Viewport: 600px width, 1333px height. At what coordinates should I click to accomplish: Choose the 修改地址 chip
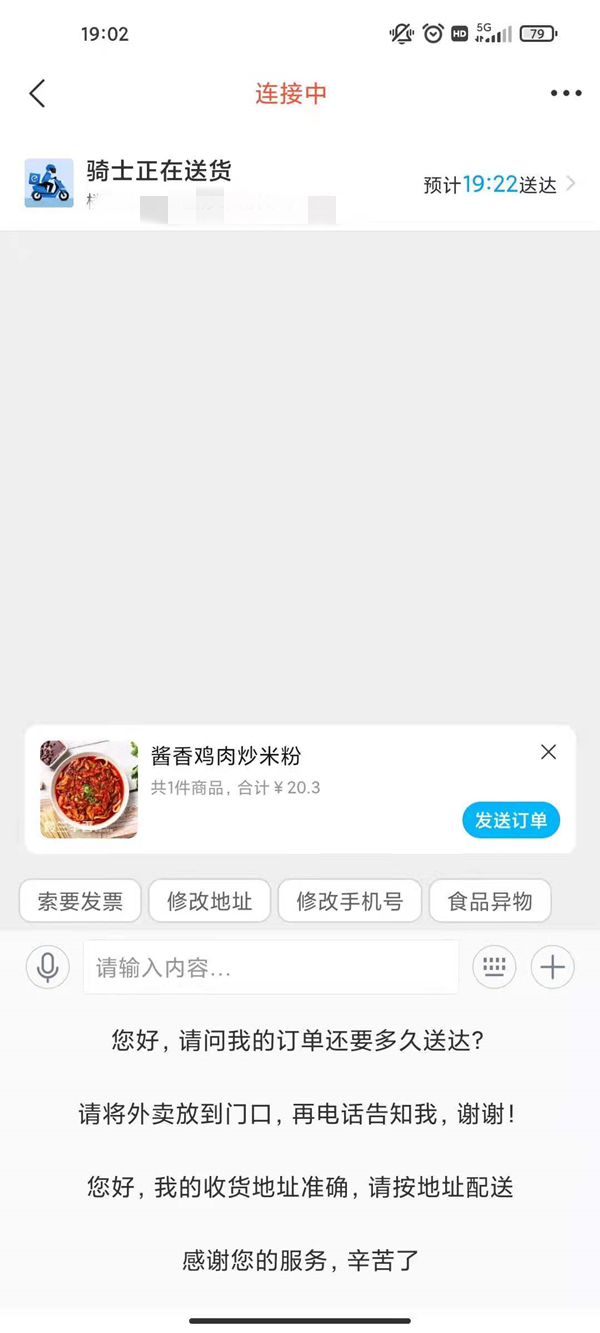coord(209,901)
